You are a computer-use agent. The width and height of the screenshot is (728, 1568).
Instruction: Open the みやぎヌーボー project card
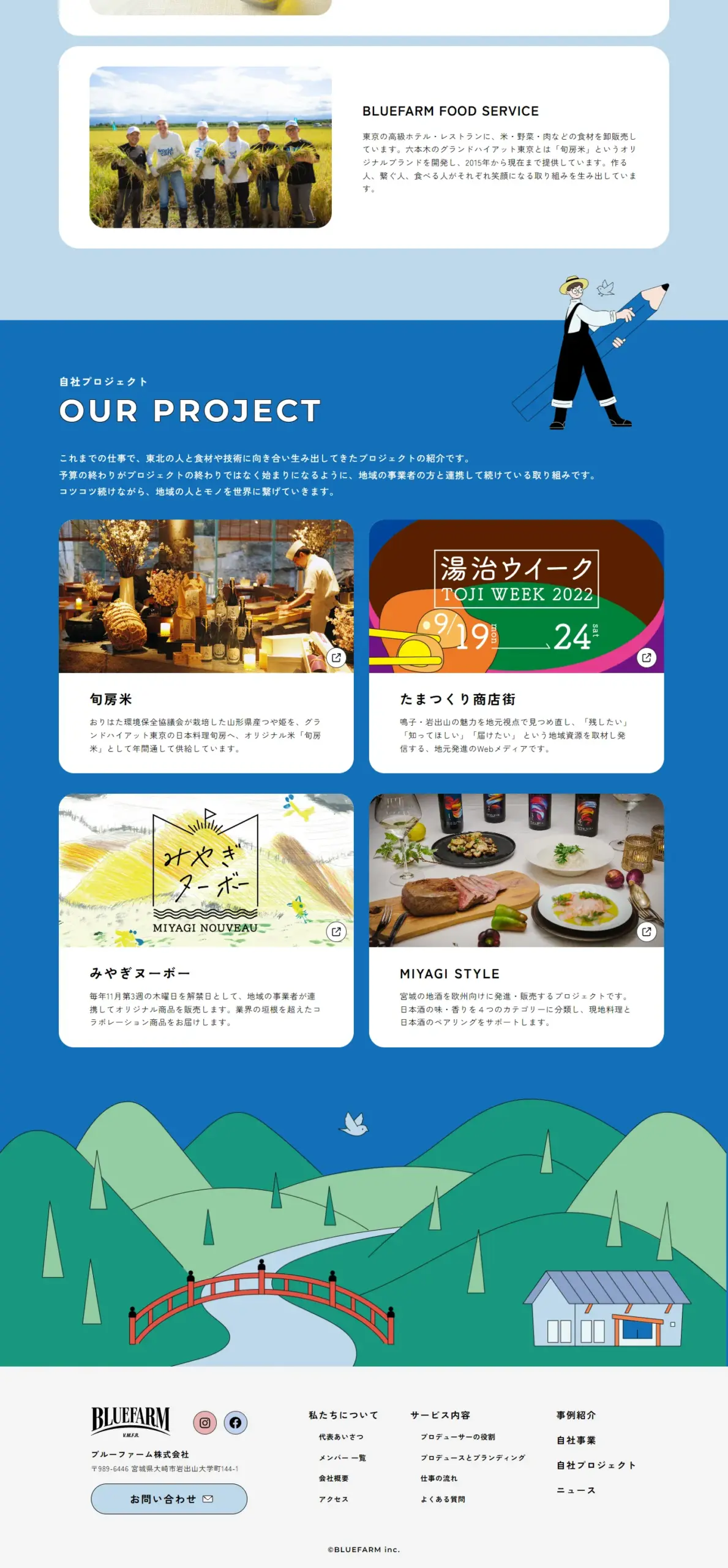tap(206, 919)
